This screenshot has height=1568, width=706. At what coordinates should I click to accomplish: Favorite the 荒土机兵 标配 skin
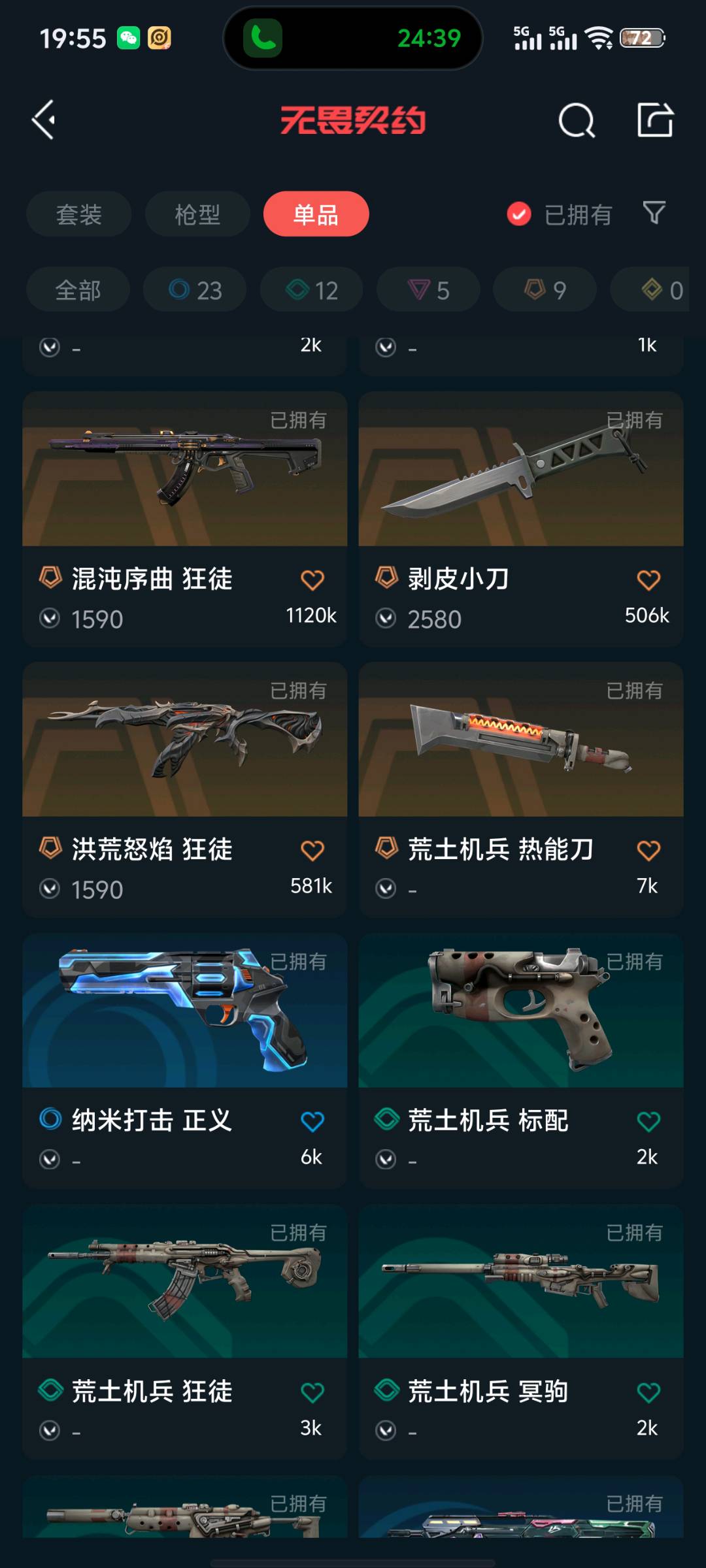(648, 1122)
